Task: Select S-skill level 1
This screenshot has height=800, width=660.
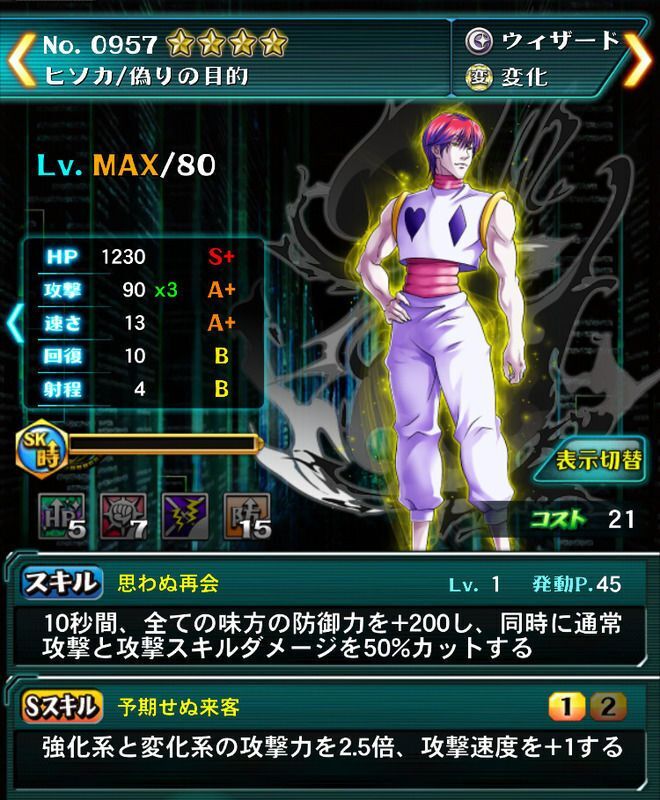Action: (566, 707)
